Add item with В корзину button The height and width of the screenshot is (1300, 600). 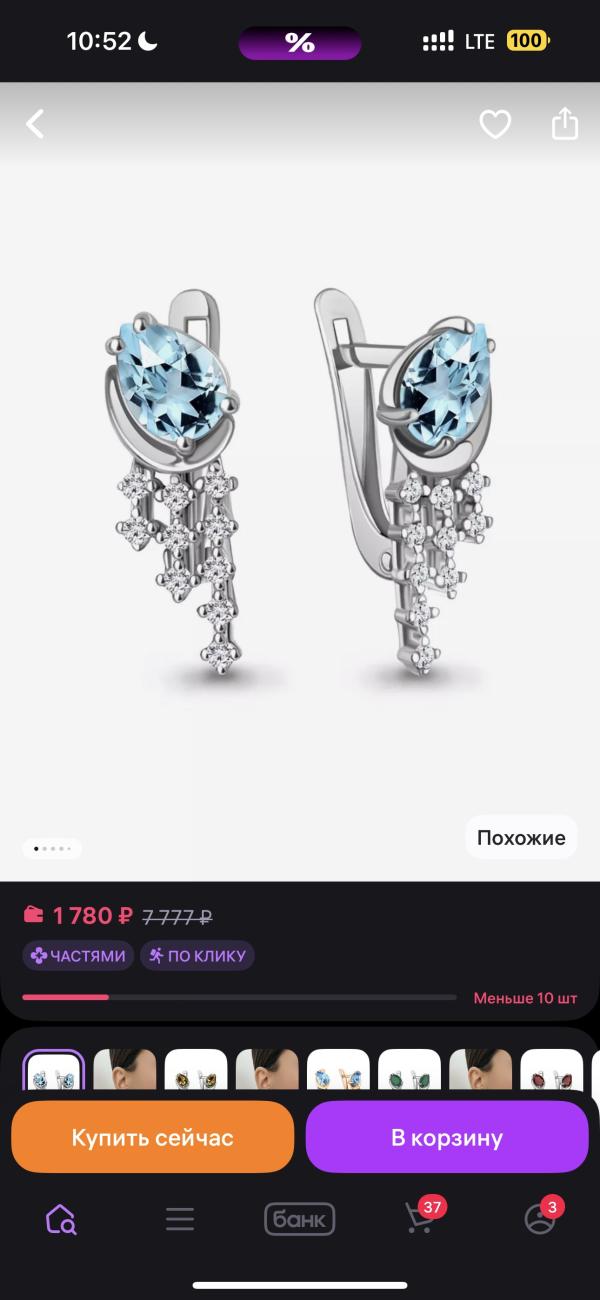(x=447, y=1137)
